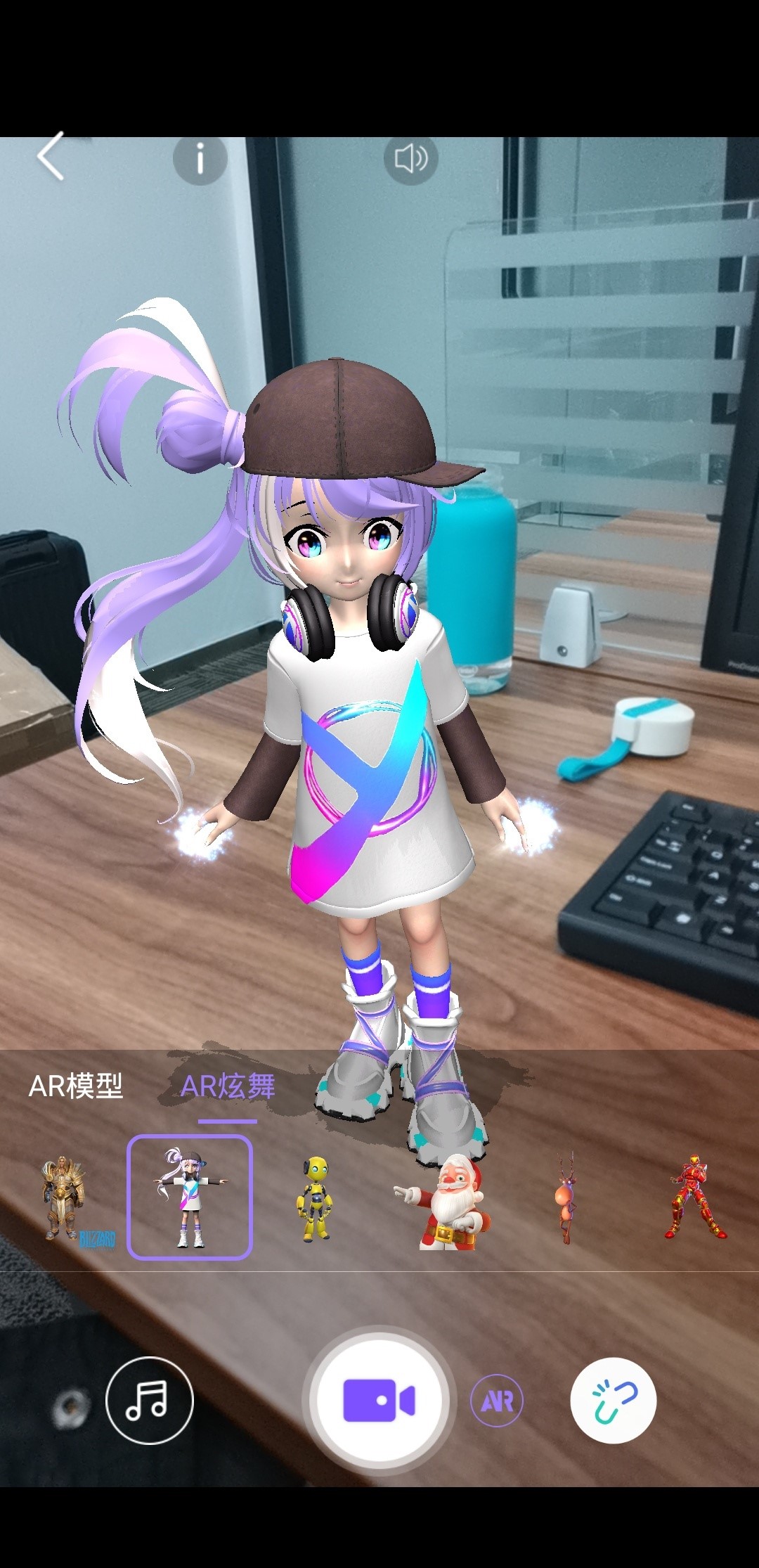Image resolution: width=759 pixels, height=1568 pixels.
Task: Toggle the AR mode icon
Action: (497, 1400)
